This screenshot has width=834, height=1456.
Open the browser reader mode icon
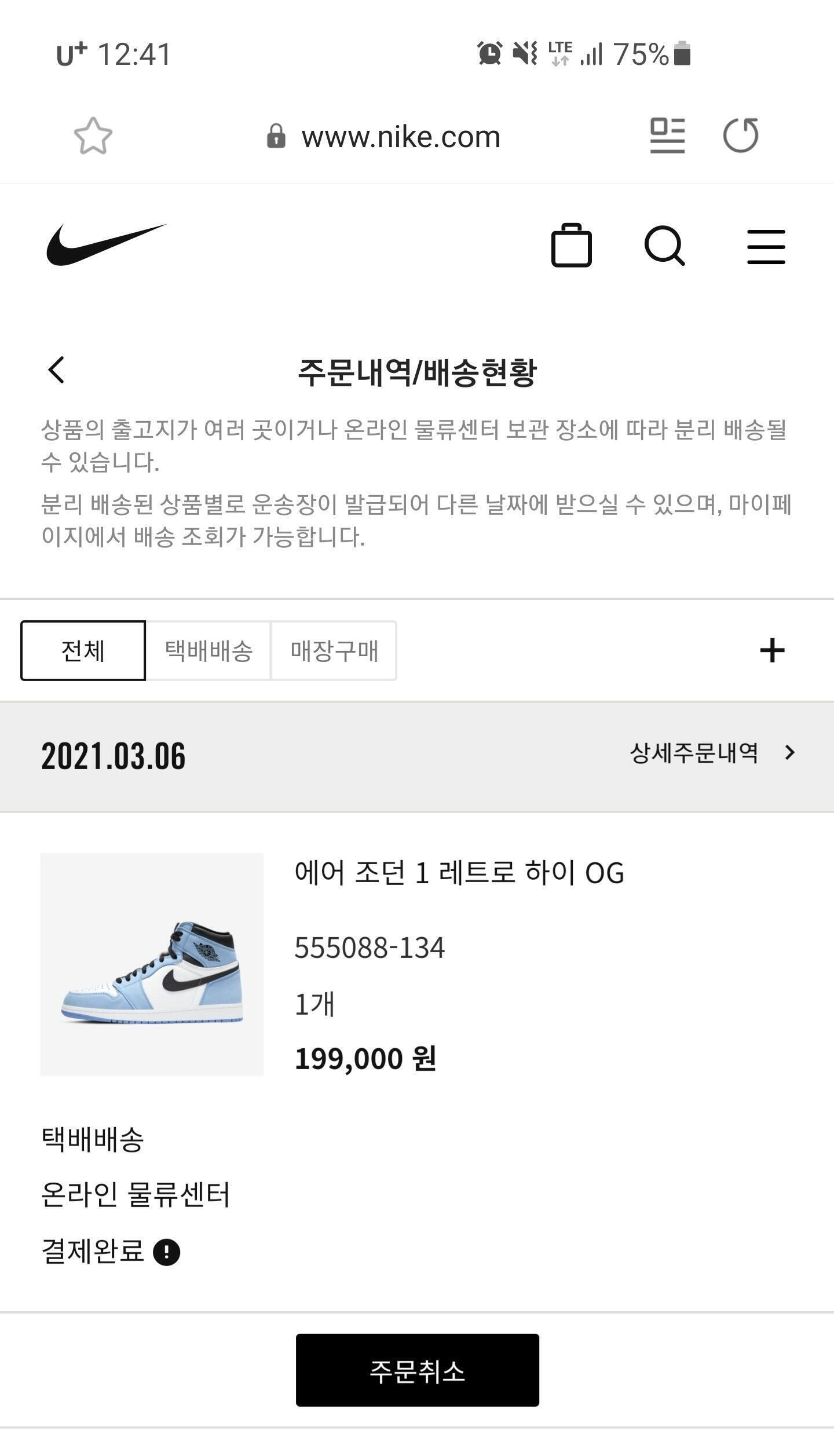point(667,136)
